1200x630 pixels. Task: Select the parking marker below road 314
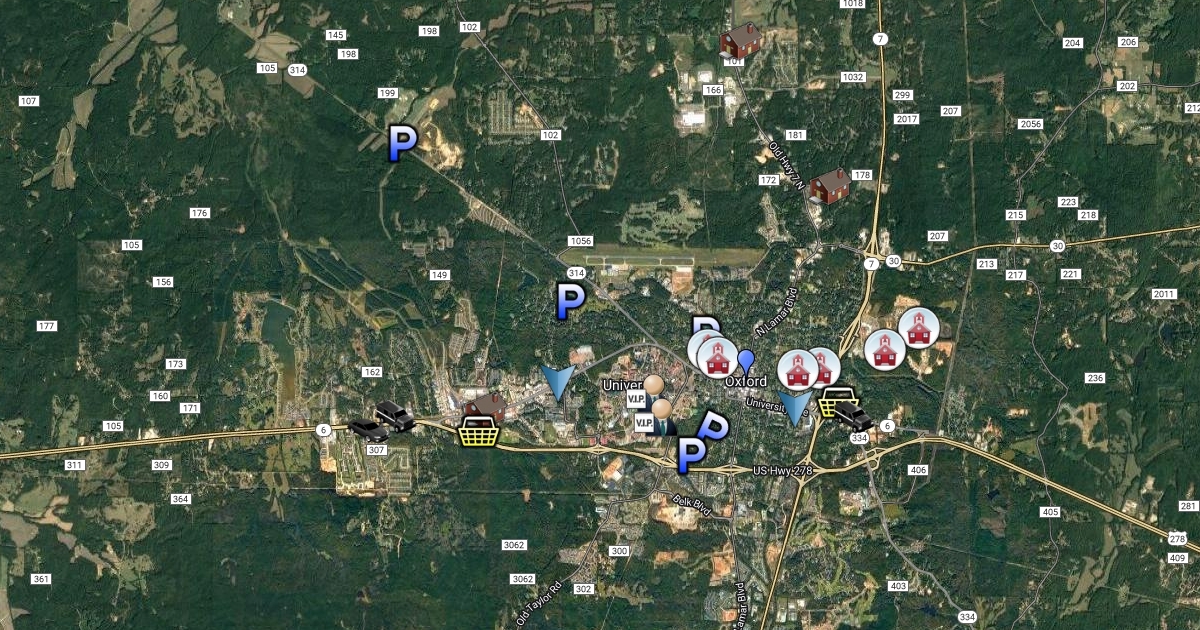coord(569,300)
